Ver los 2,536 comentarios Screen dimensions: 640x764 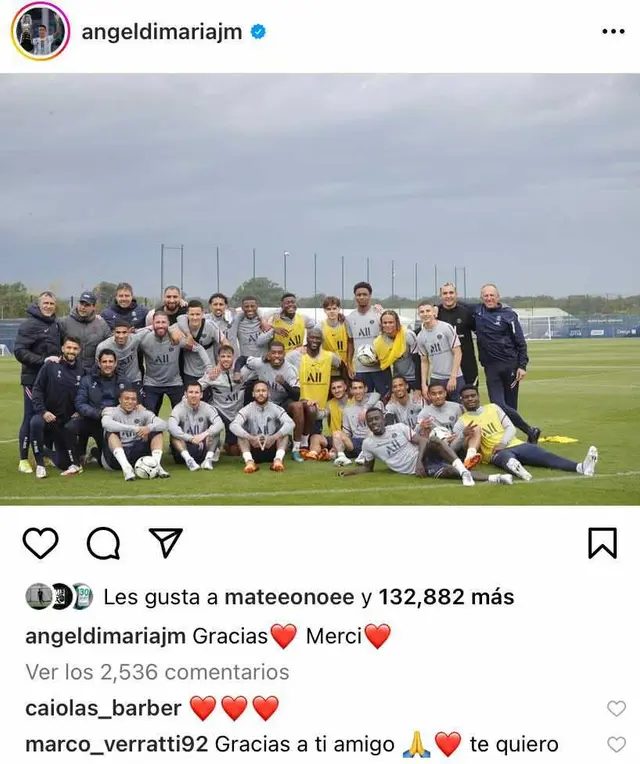pos(157,672)
